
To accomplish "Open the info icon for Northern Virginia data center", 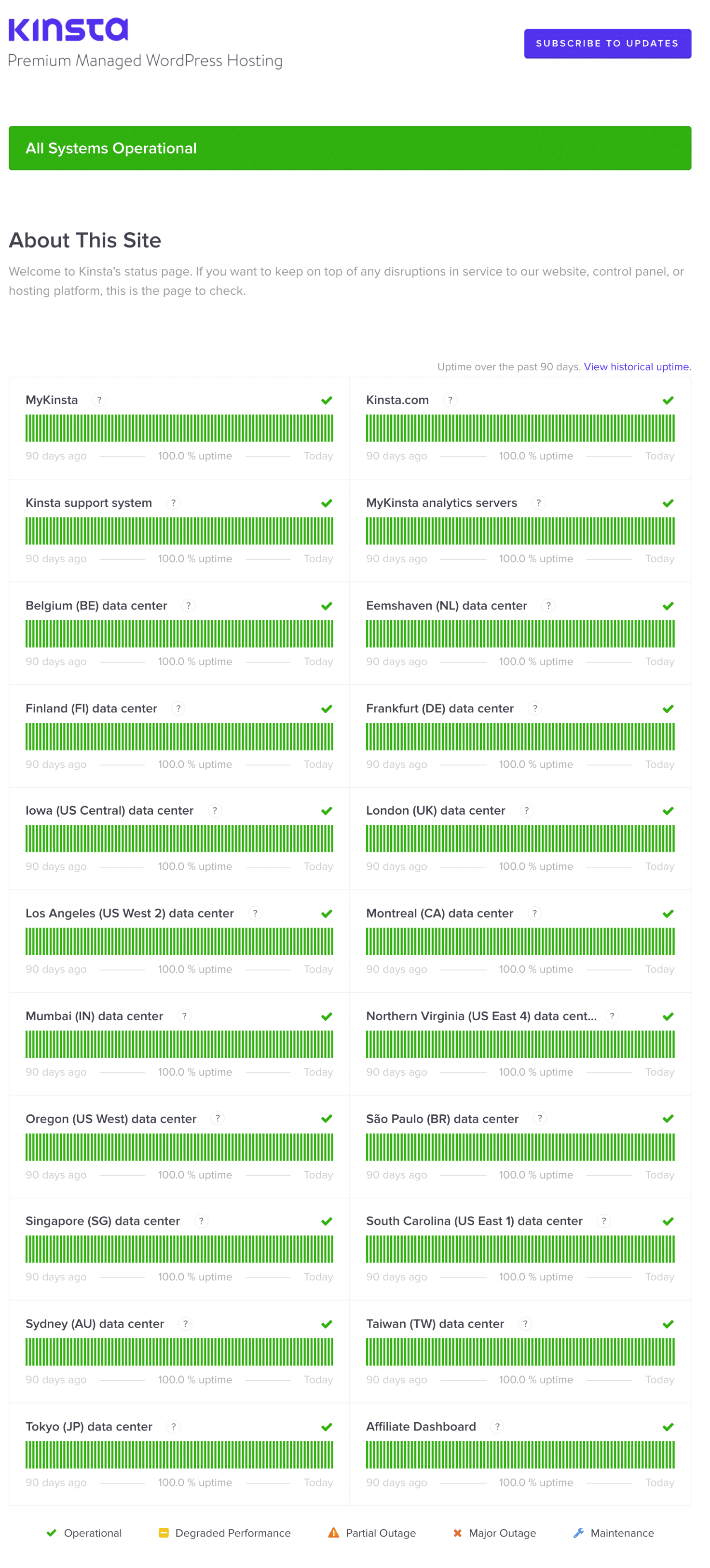I will click(x=612, y=1016).
